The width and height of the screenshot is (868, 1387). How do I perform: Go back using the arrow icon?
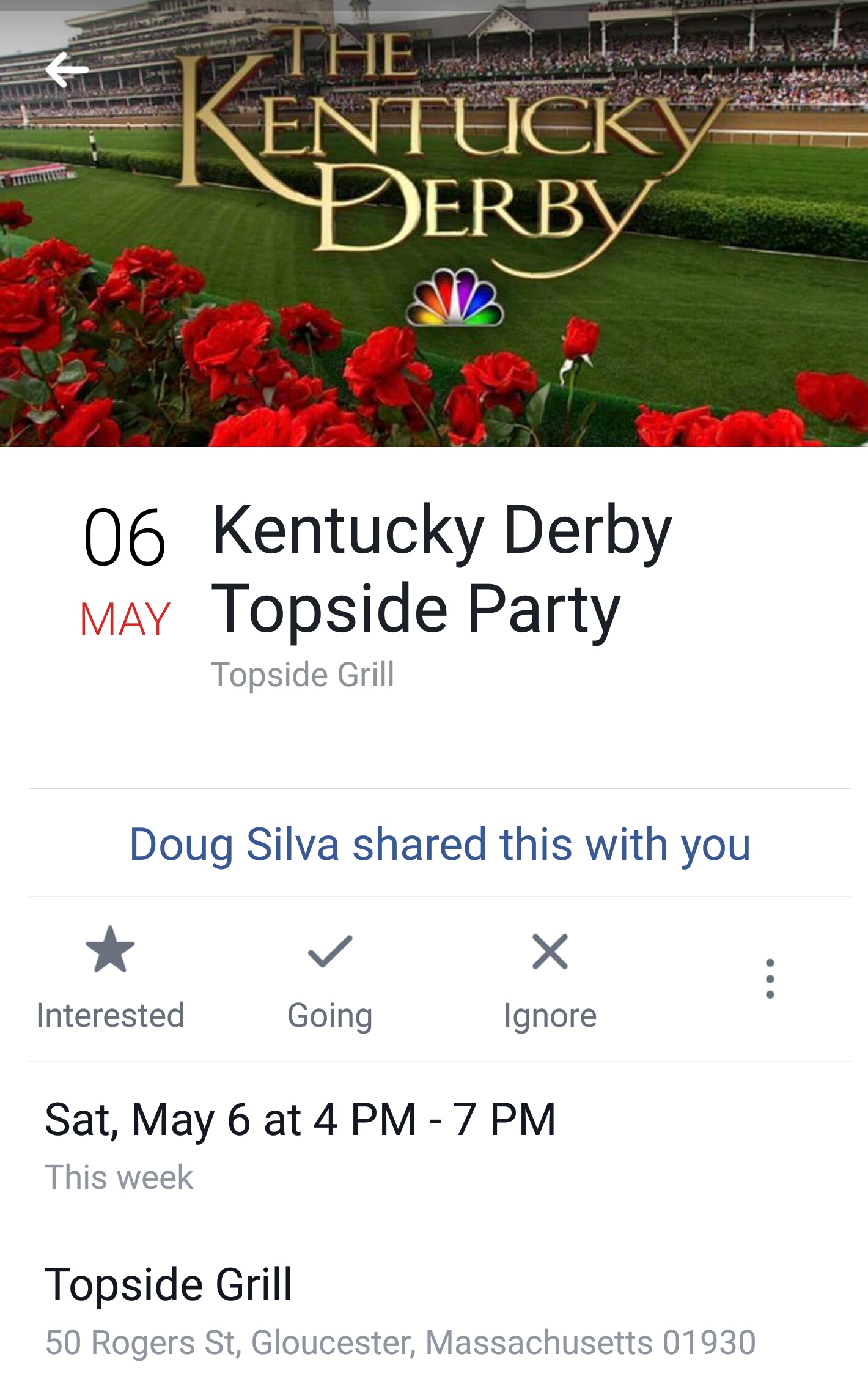coord(67,70)
